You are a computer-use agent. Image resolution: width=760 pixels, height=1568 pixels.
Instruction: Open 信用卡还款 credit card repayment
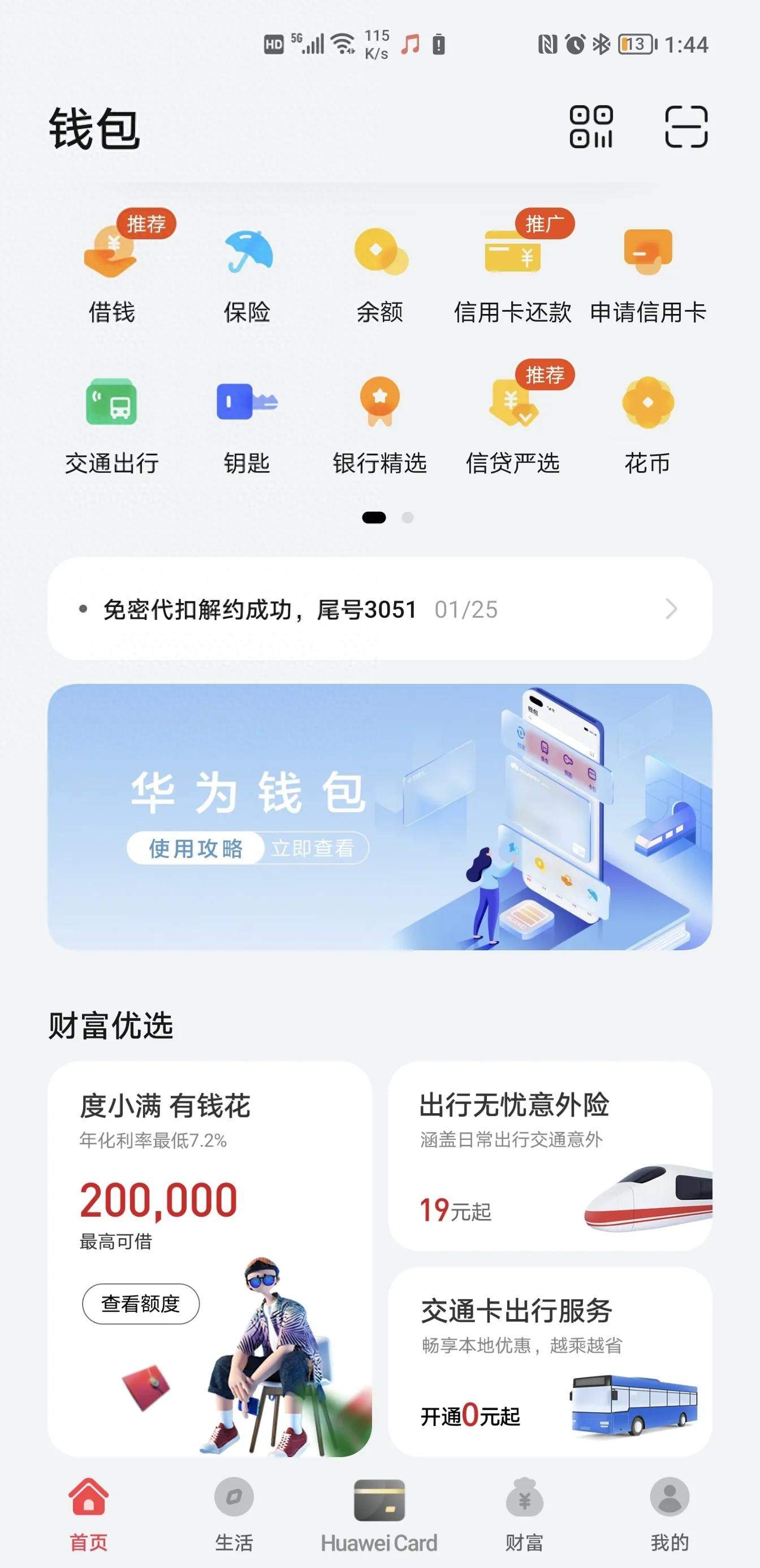[x=513, y=274]
